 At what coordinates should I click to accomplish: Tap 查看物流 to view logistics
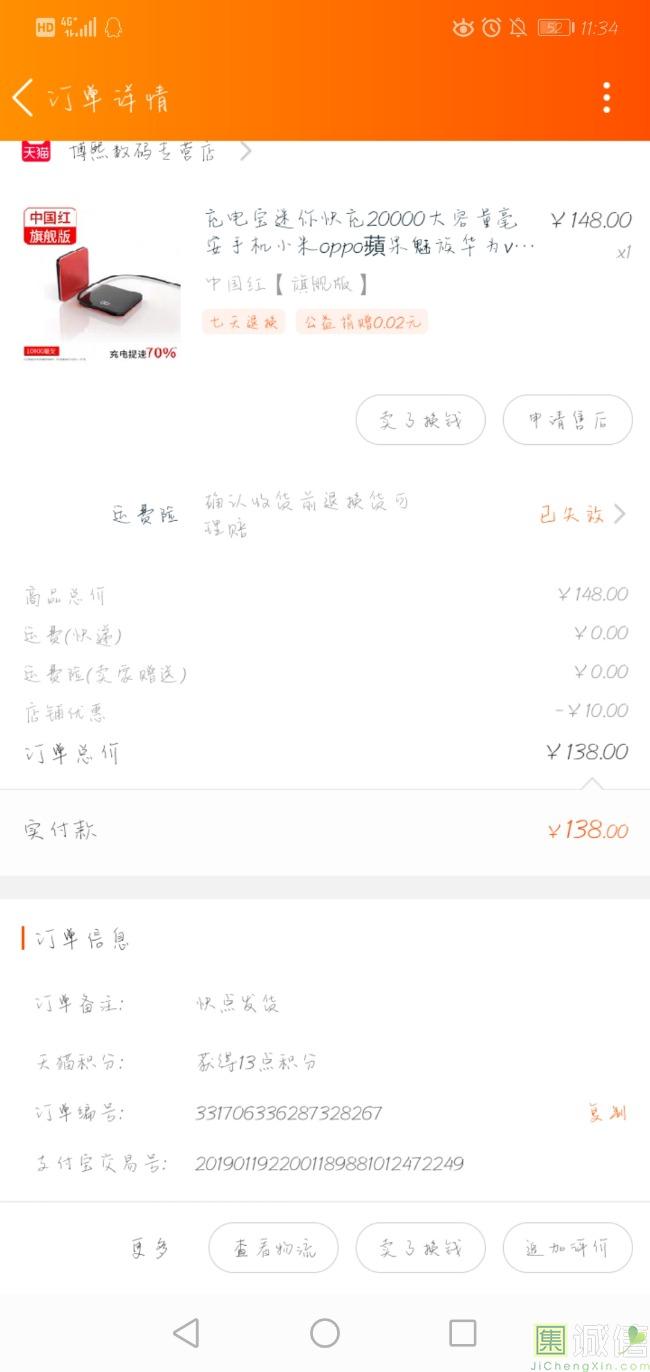coord(273,1248)
